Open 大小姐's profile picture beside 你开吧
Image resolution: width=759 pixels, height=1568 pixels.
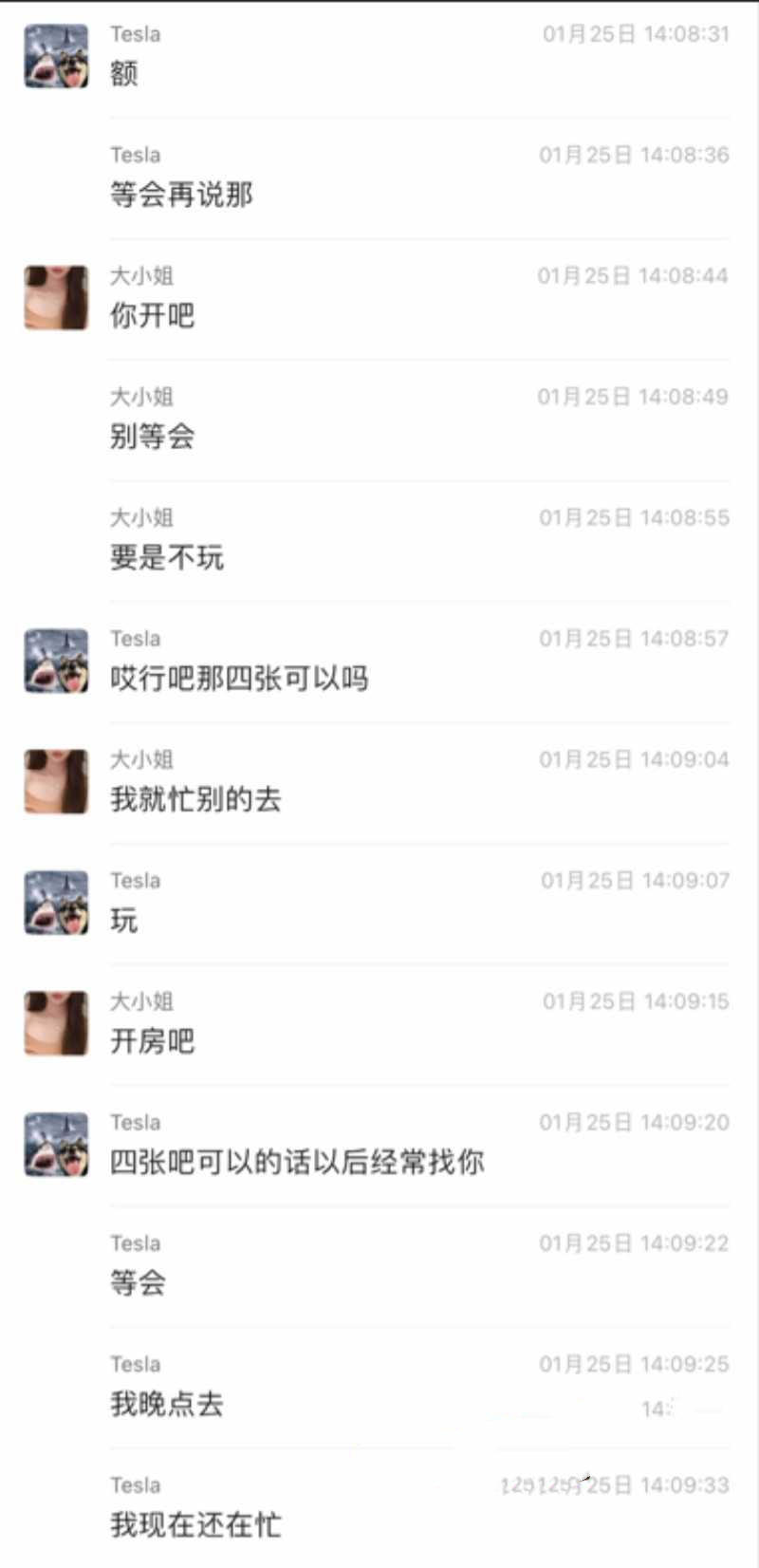(x=56, y=297)
